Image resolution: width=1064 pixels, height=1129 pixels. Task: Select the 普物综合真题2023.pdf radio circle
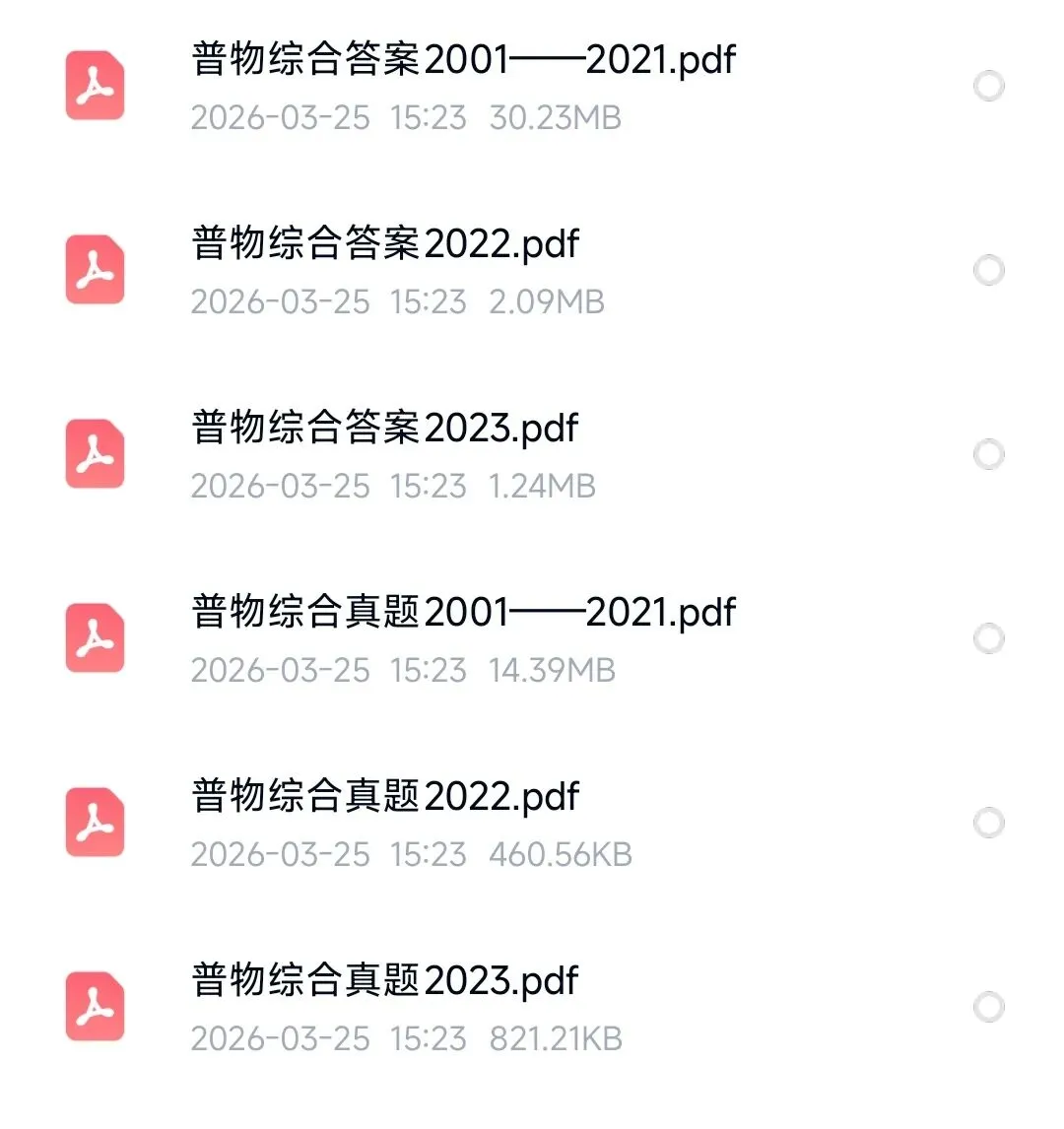pyautogui.click(x=988, y=1008)
